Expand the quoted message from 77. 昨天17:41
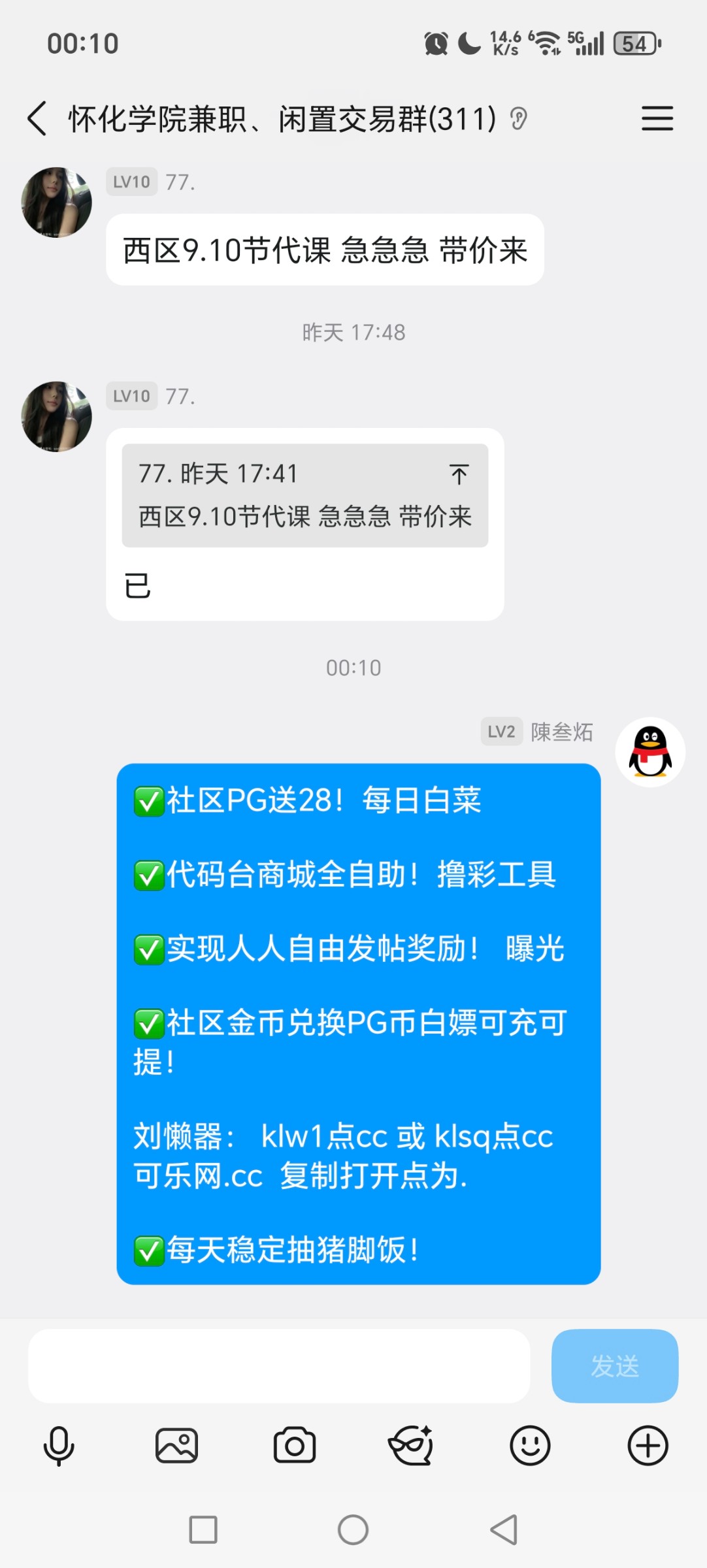This screenshot has width=707, height=1568. pos(304,497)
